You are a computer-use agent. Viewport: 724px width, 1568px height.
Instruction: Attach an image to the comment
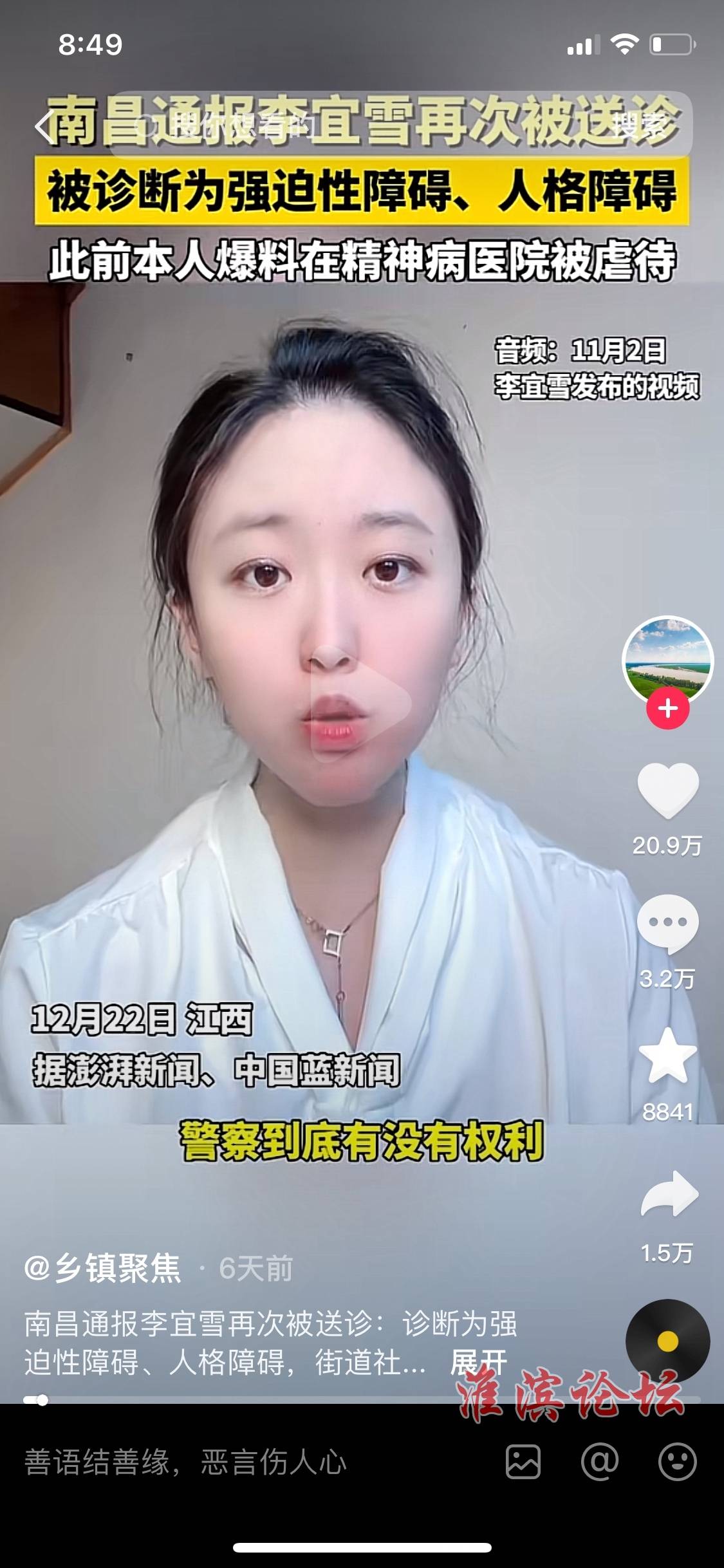pyautogui.click(x=523, y=1462)
